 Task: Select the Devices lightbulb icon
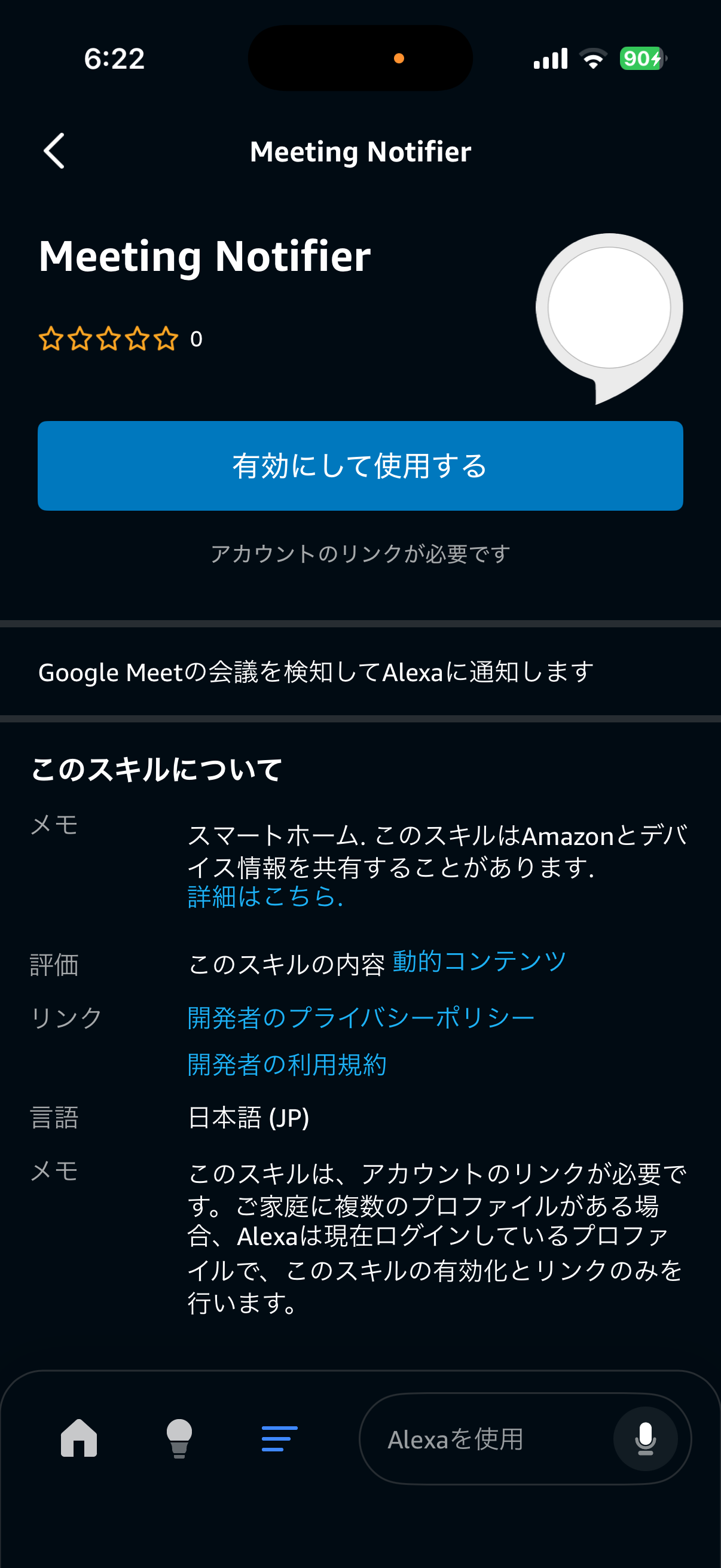click(x=179, y=1439)
